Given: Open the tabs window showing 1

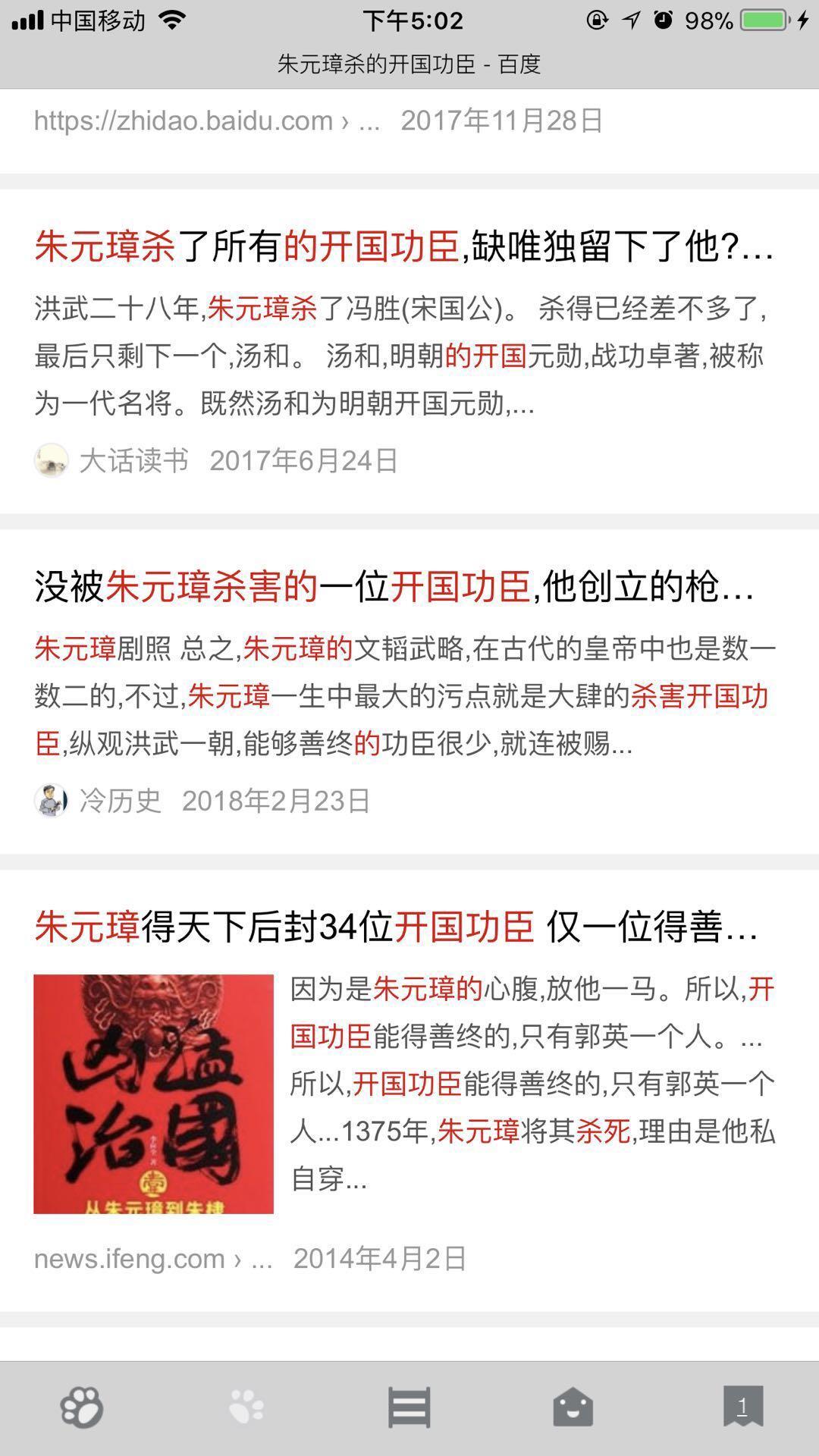Looking at the screenshot, I should pos(742,1407).
